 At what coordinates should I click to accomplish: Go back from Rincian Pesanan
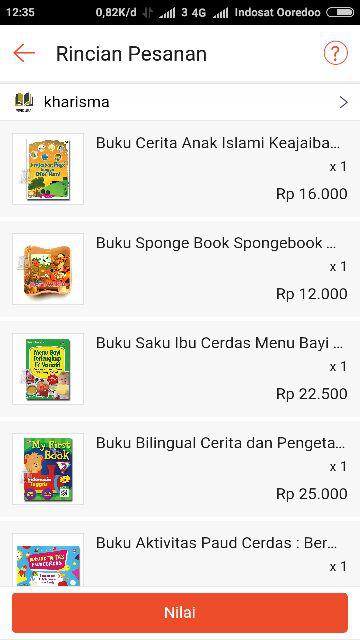[24, 53]
